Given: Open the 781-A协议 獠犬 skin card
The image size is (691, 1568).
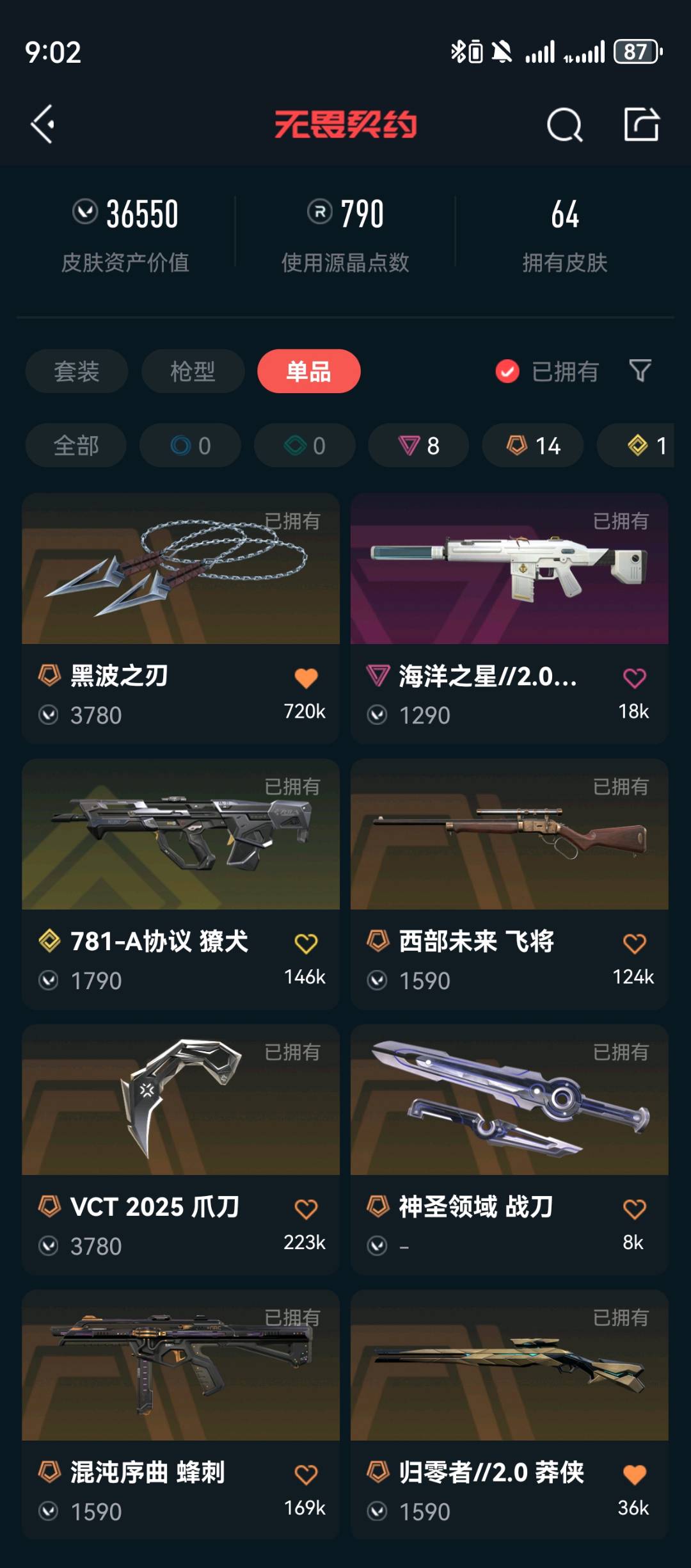Looking at the screenshot, I should coord(180,884).
